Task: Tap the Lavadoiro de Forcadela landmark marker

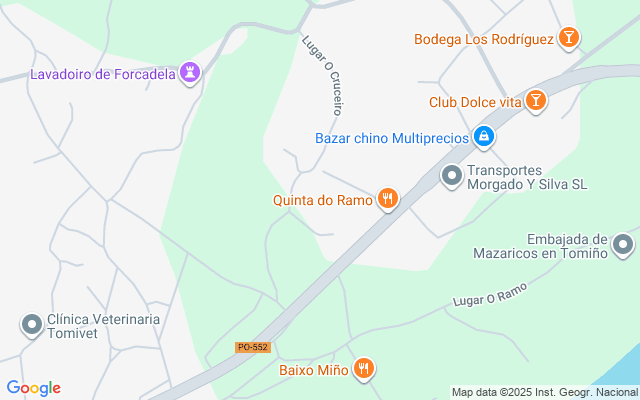Action: point(190,73)
